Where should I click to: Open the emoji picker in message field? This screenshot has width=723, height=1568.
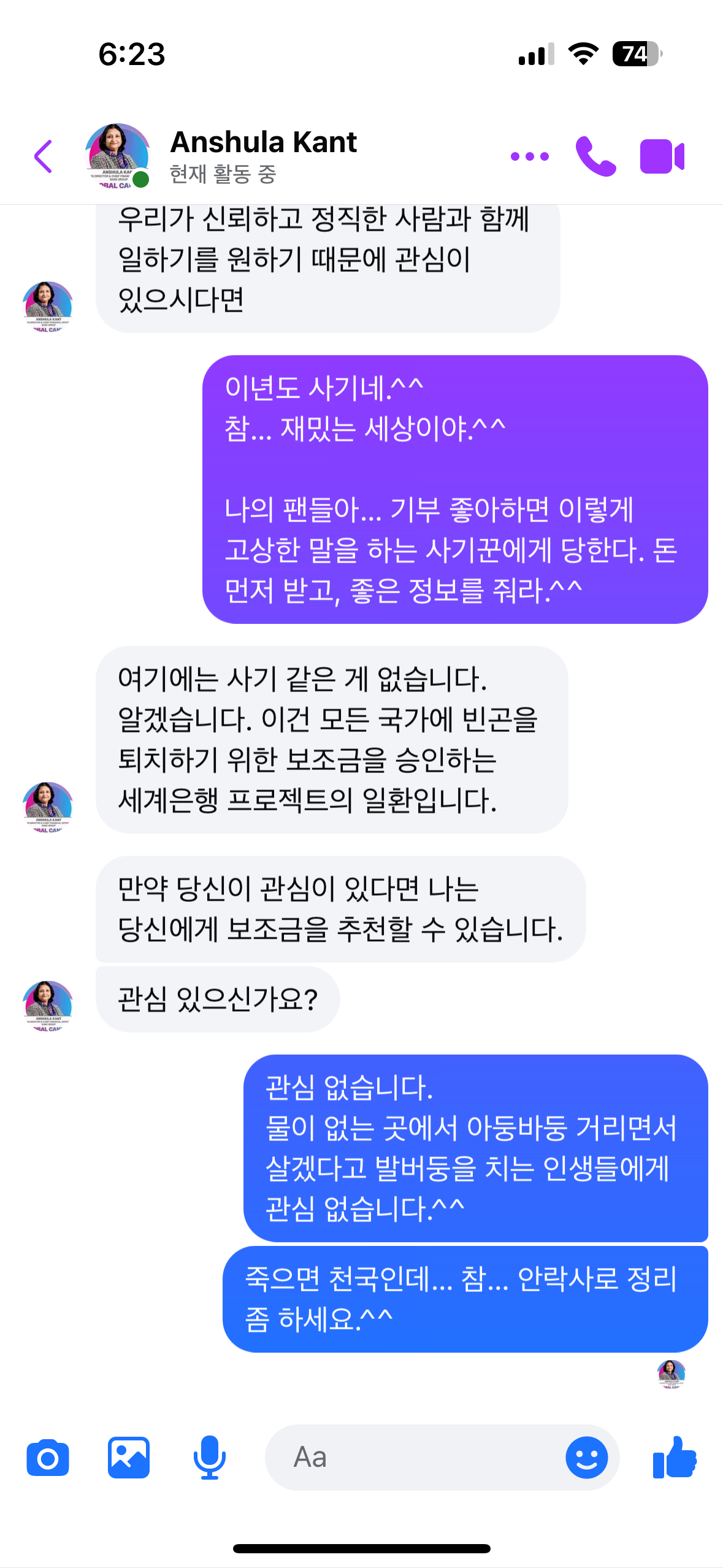tap(586, 1458)
